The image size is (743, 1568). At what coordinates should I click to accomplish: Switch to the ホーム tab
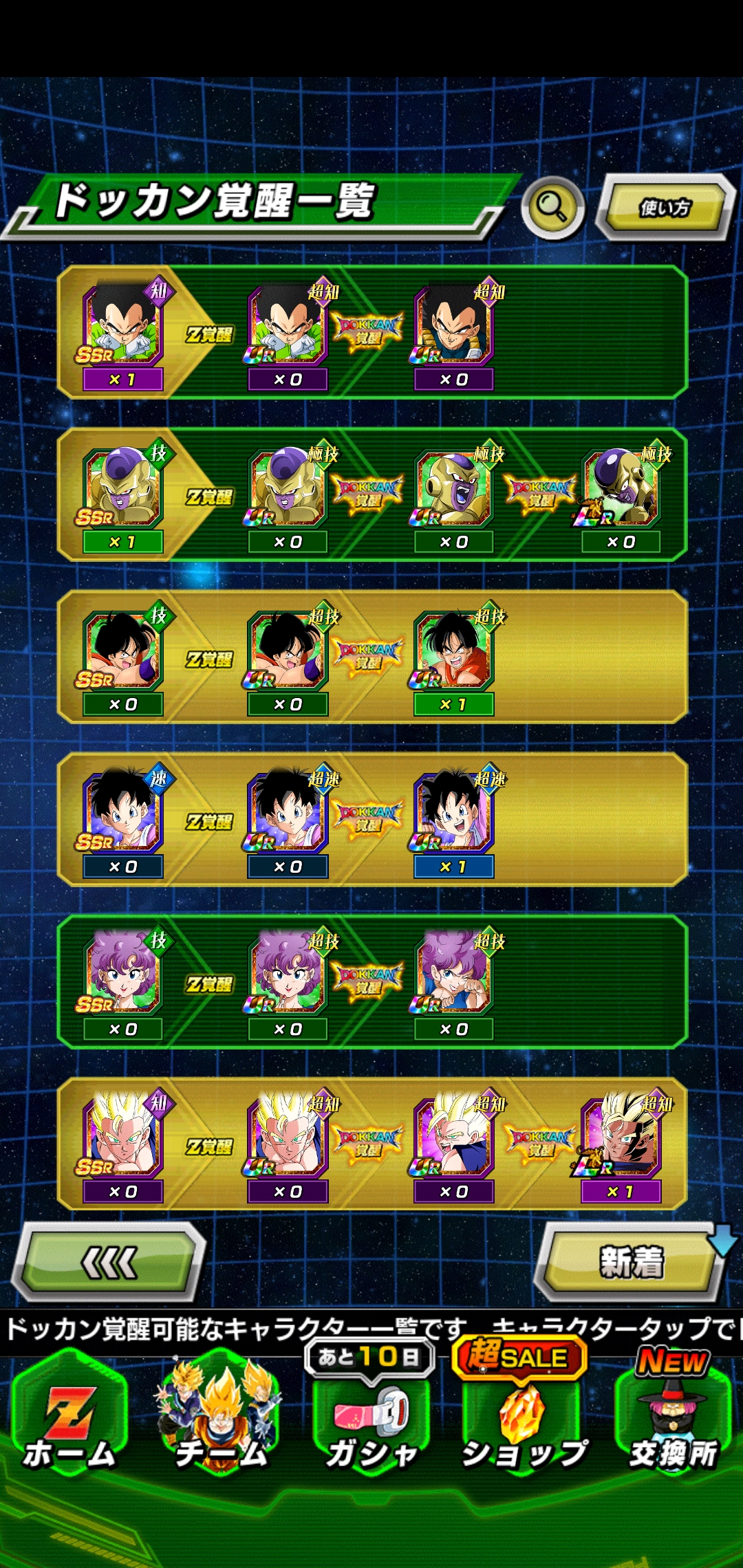[69, 1417]
